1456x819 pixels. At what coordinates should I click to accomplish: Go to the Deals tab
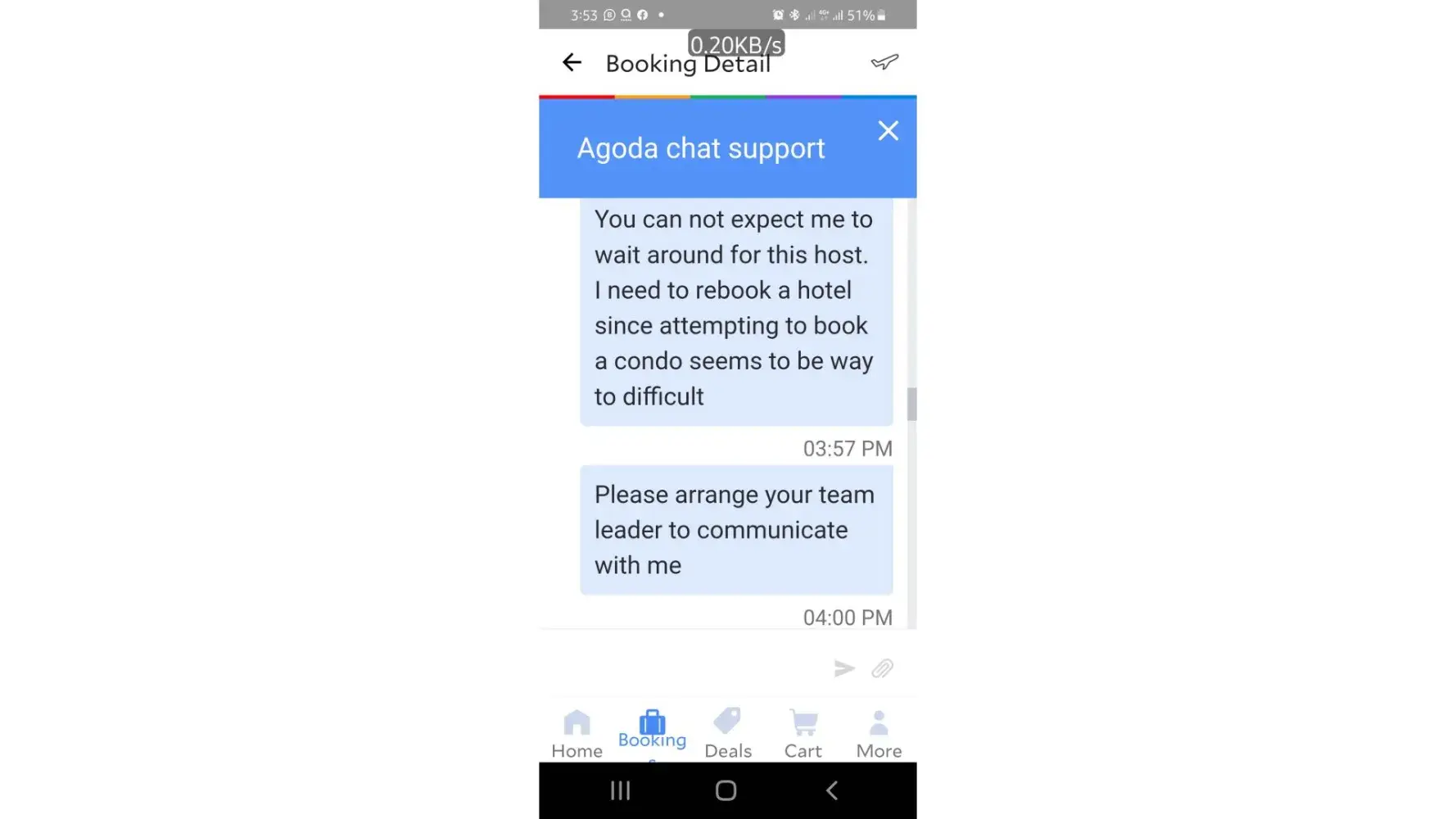point(727,733)
